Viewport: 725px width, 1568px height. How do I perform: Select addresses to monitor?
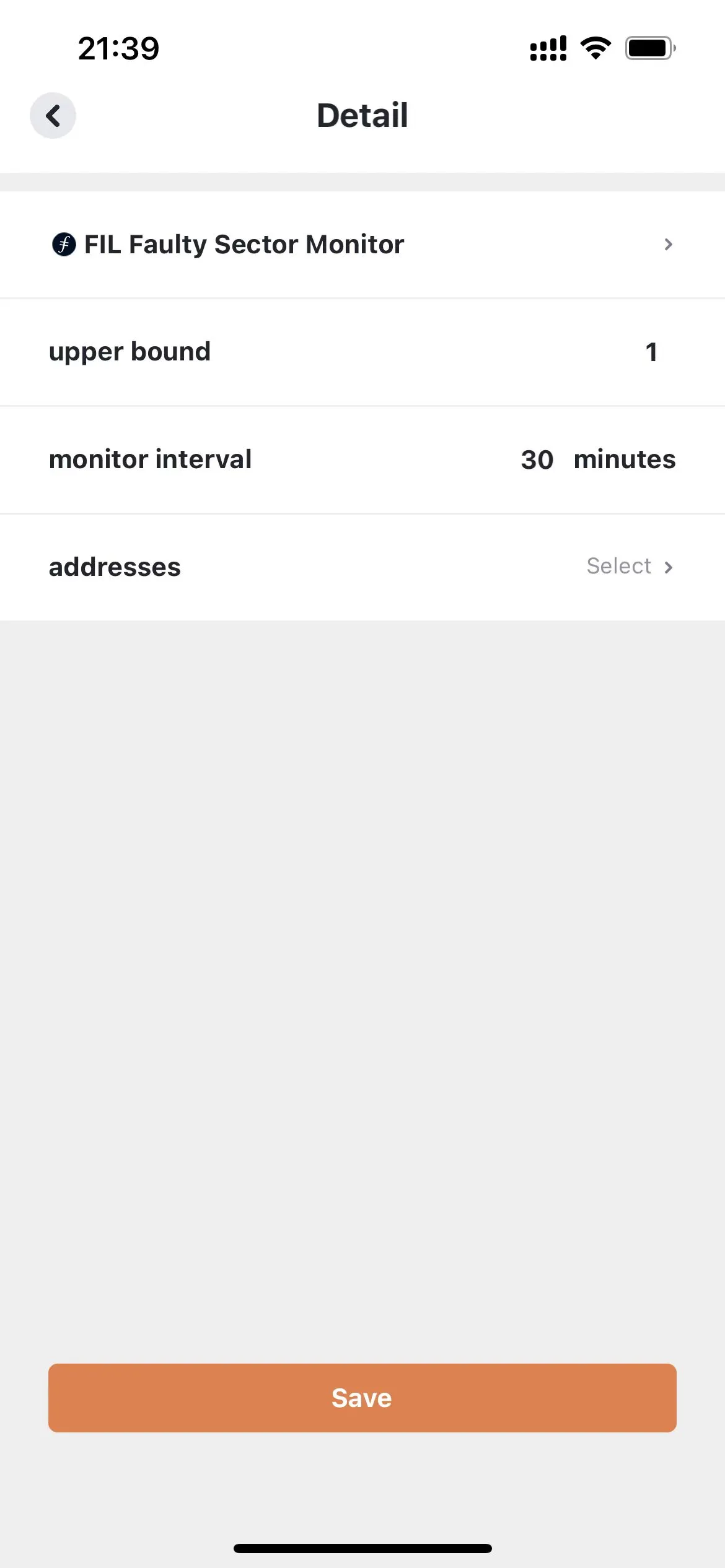point(362,567)
